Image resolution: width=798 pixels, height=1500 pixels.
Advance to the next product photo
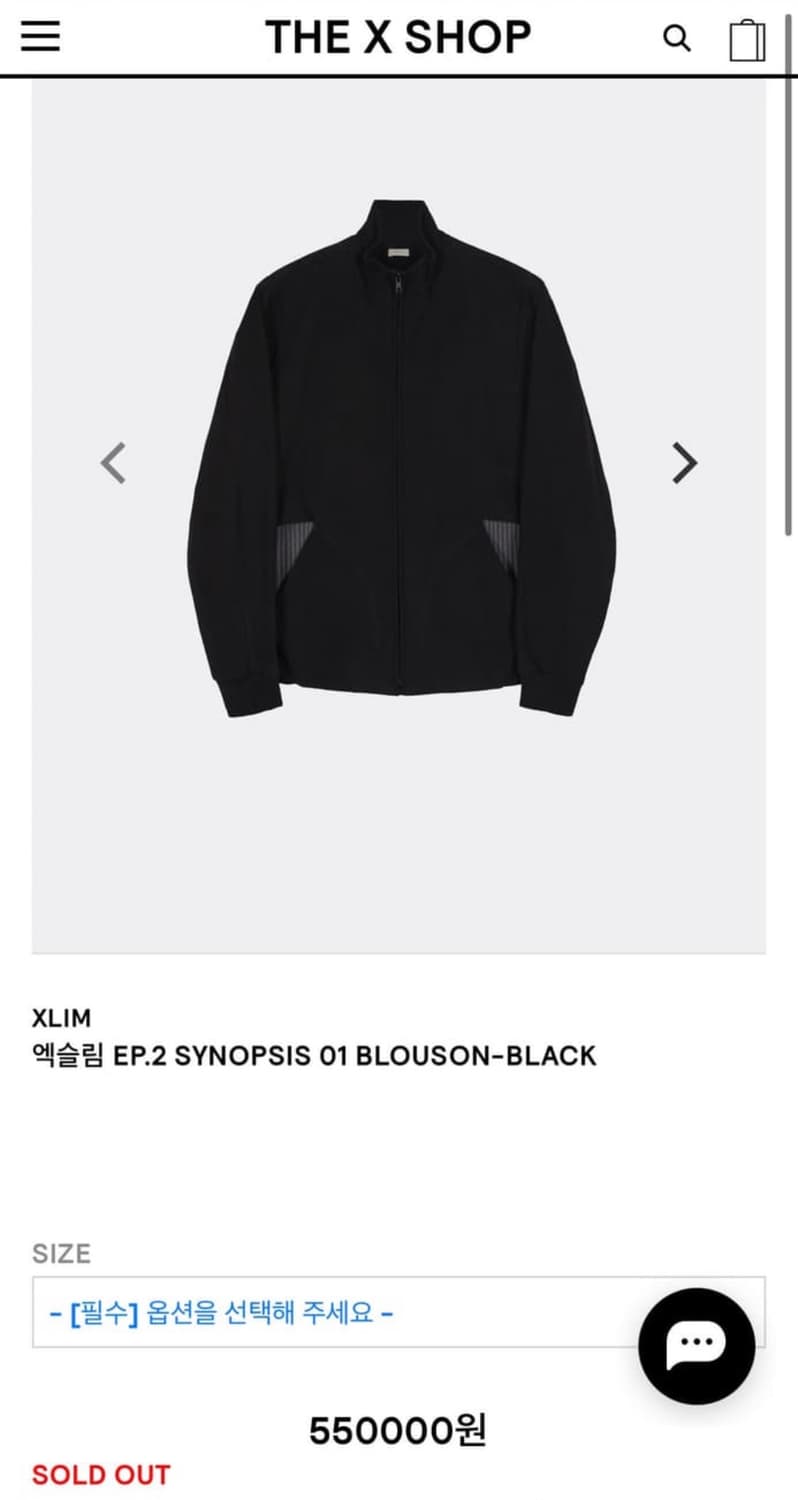point(685,461)
